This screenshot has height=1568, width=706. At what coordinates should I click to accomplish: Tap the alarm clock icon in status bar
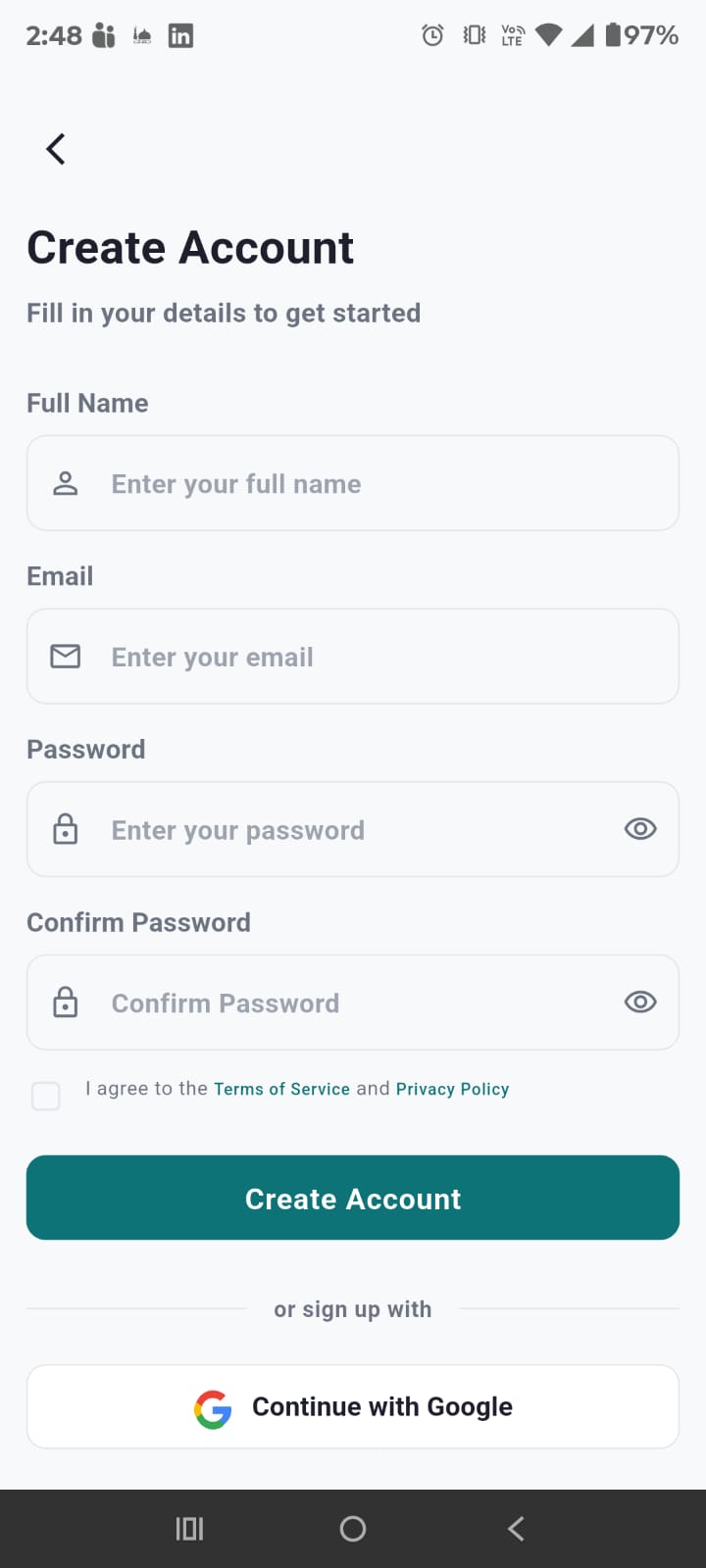pyautogui.click(x=432, y=35)
